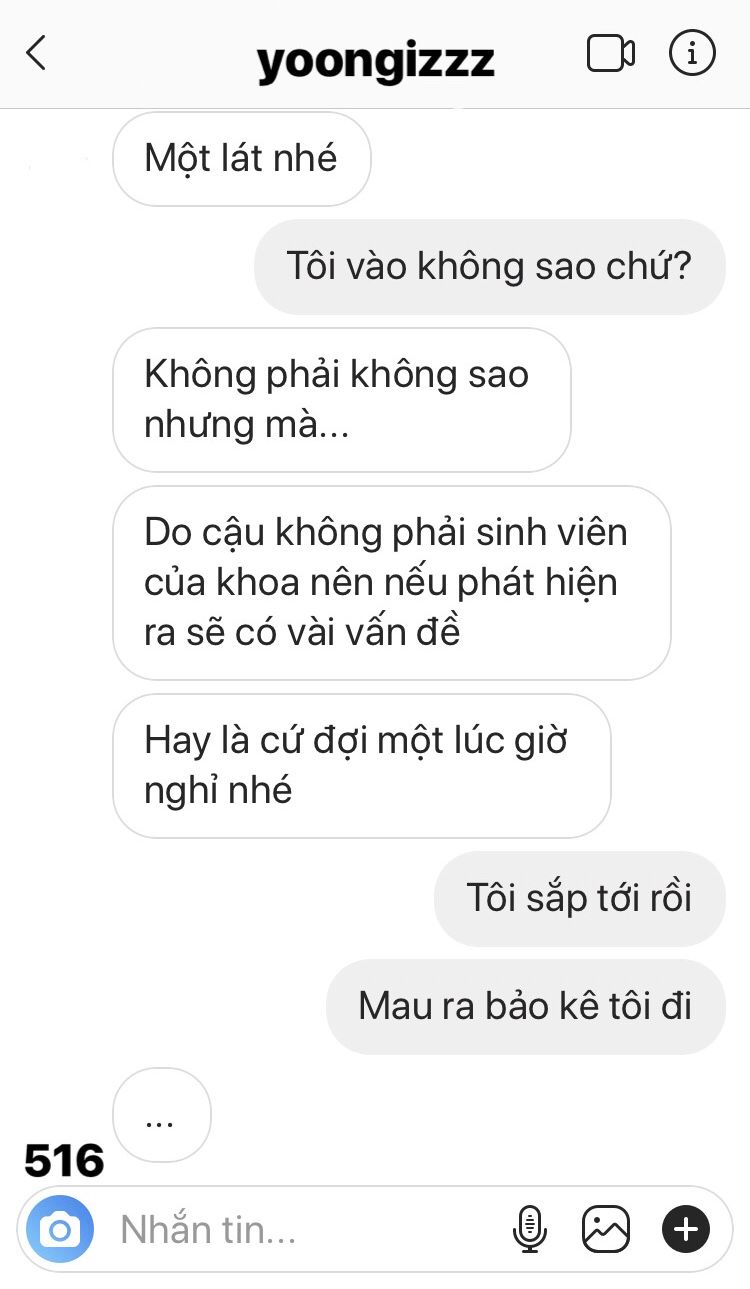Screen dimensions: 750x1289
Task: Focus the Nhắn tin message field
Action: pyautogui.click(x=300, y=1230)
